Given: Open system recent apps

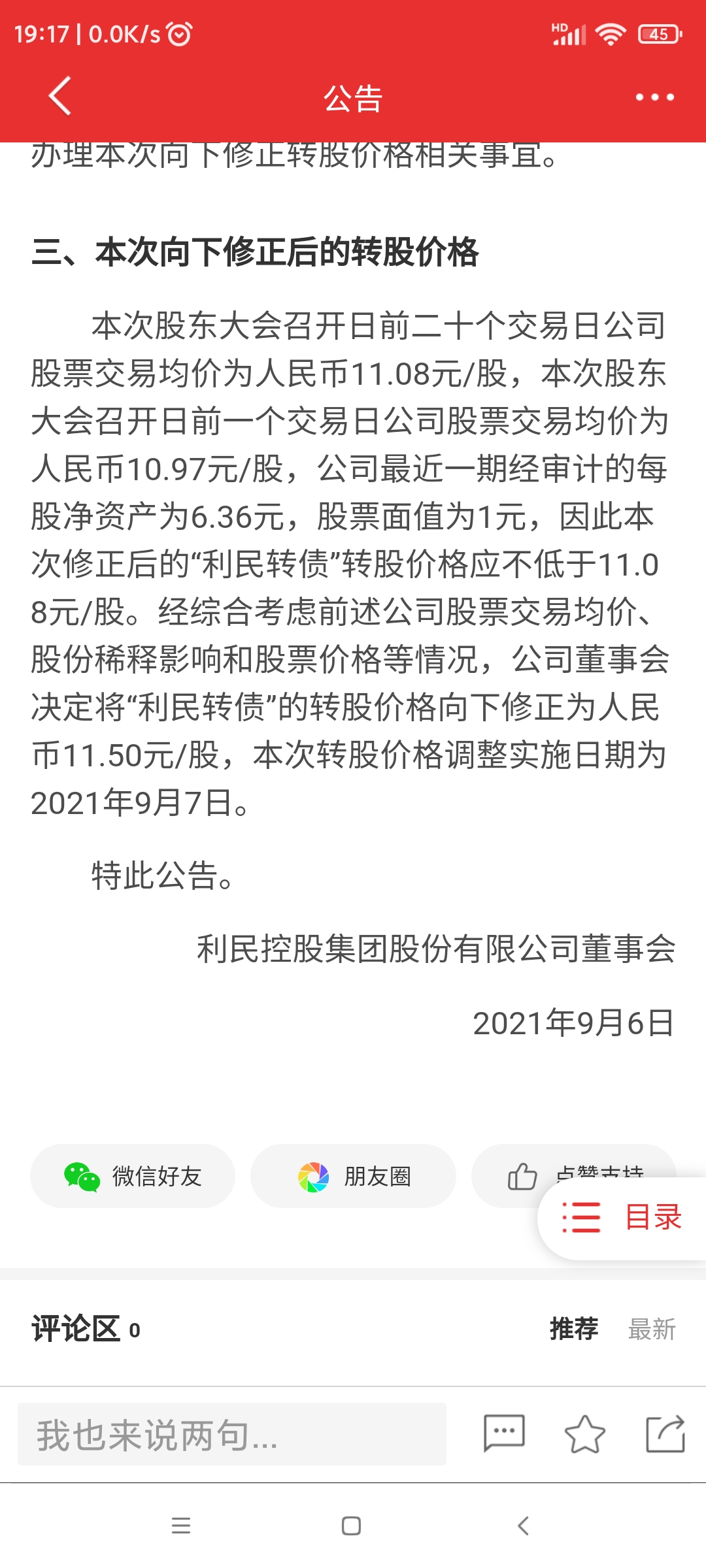Looking at the screenshot, I should [x=181, y=1526].
